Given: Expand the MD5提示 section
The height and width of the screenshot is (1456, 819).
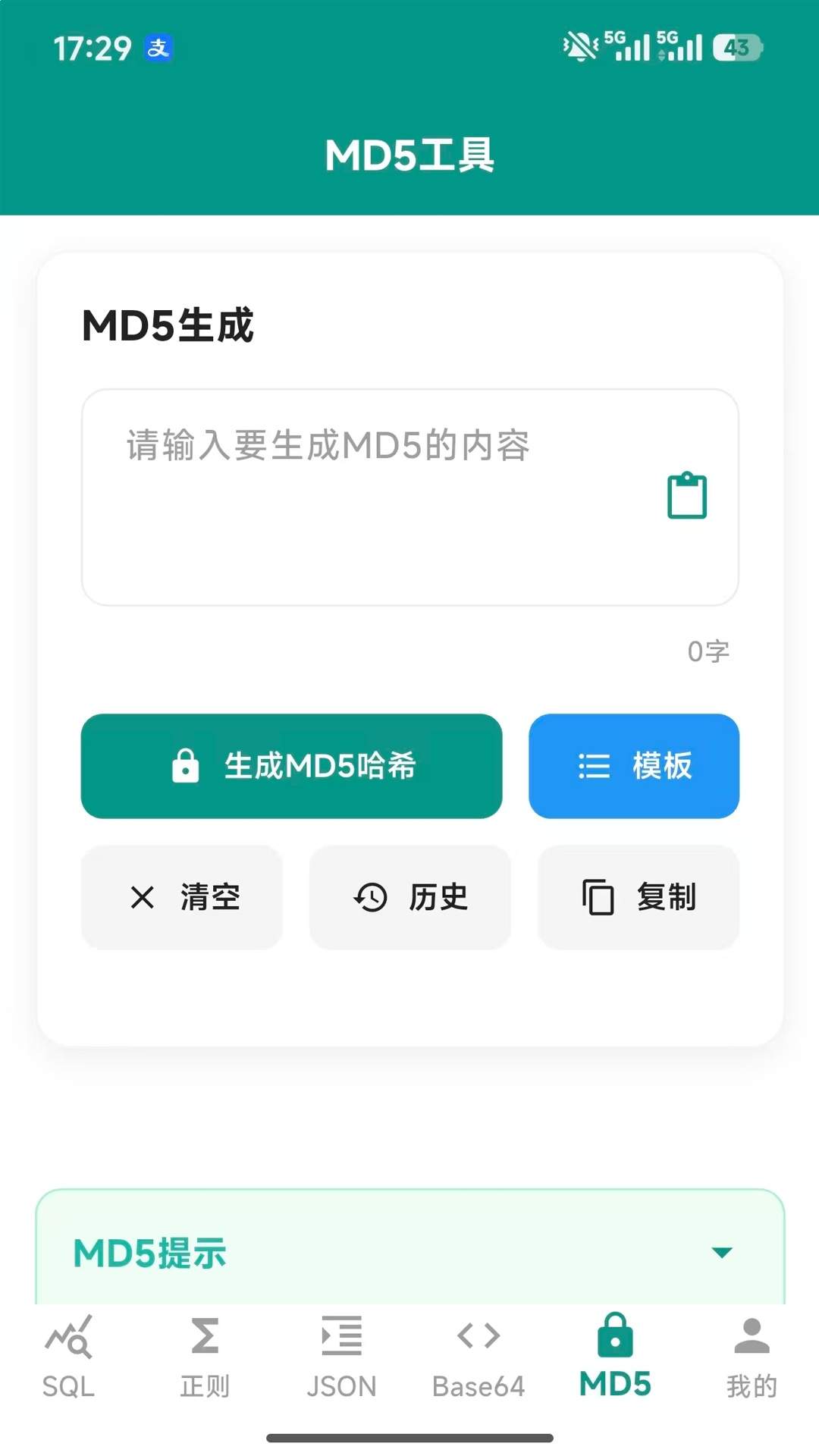Looking at the screenshot, I should click(409, 1252).
